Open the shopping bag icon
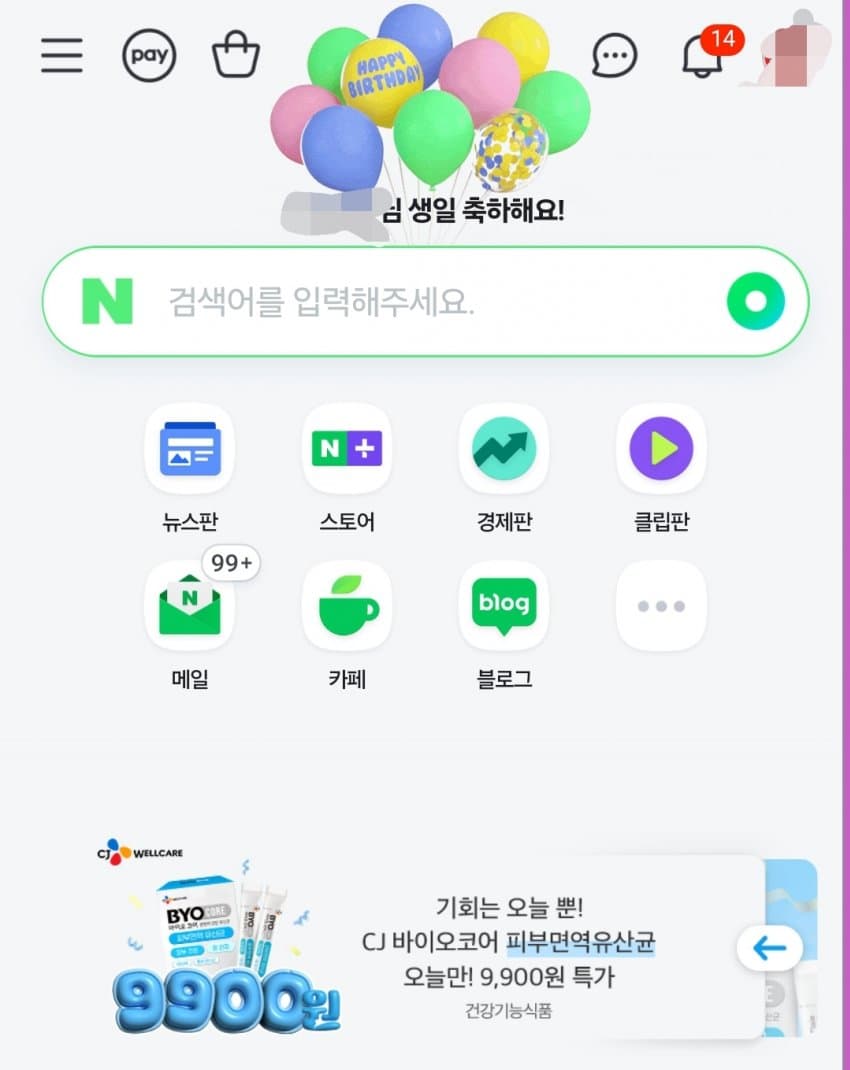This screenshot has height=1070, width=850. click(x=236, y=56)
